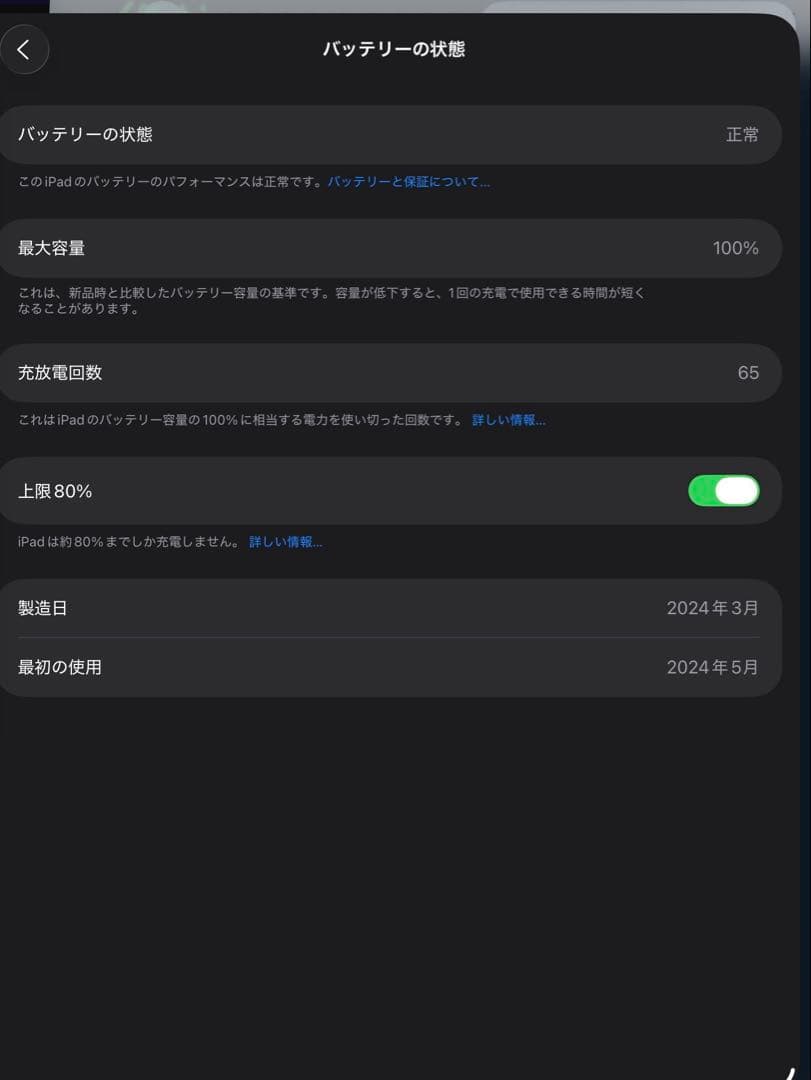Tap the 100% capacity value
The width and height of the screenshot is (811, 1080).
click(736, 247)
